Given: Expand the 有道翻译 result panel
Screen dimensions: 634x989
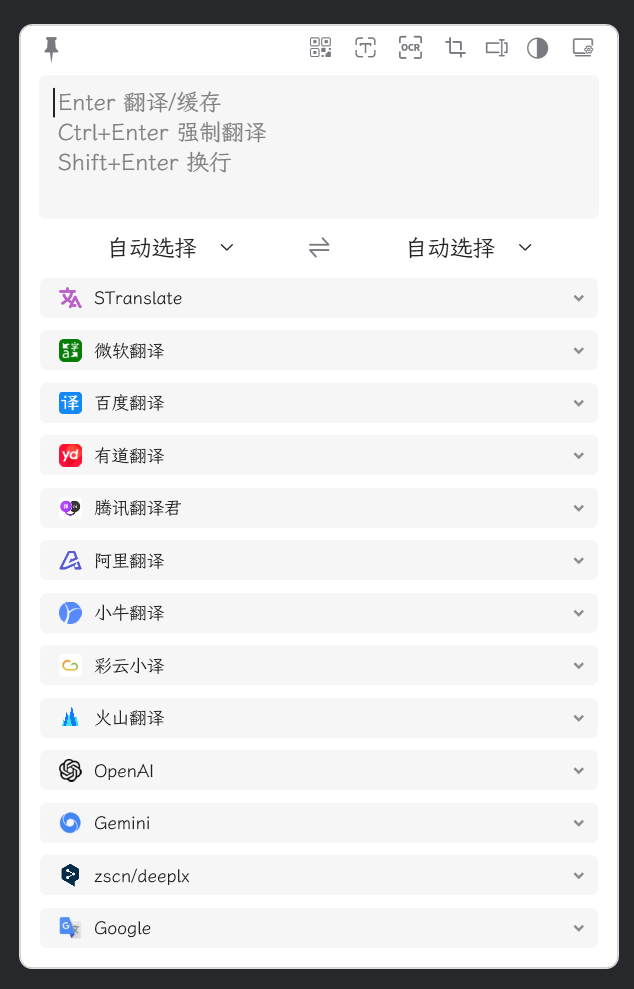Looking at the screenshot, I should [578, 455].
